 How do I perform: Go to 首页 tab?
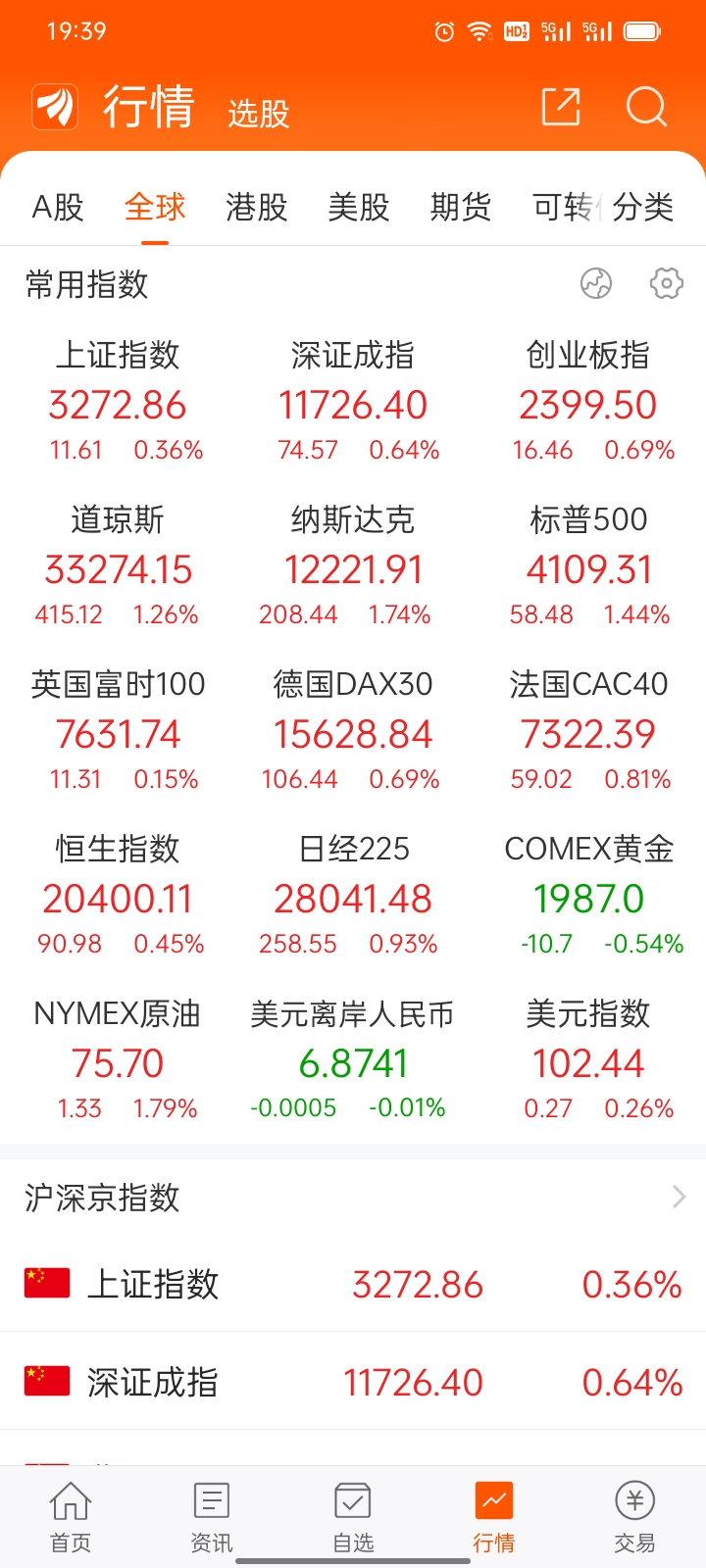coord(71,1517)
